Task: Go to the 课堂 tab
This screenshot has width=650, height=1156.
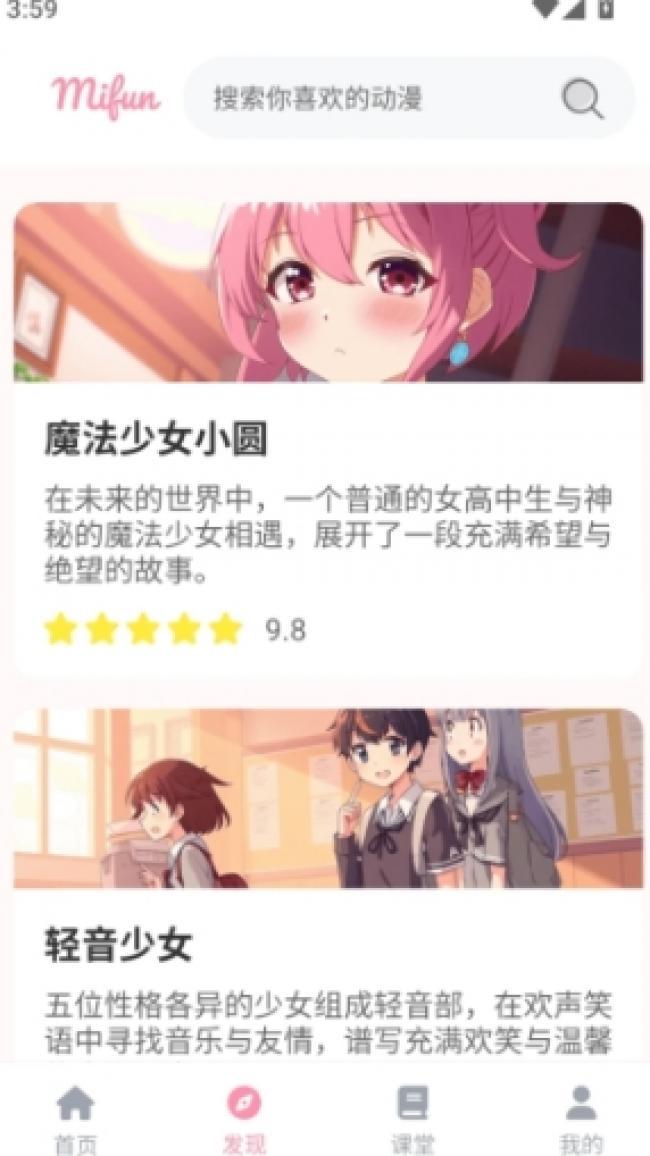Action: coord(412,1117)
